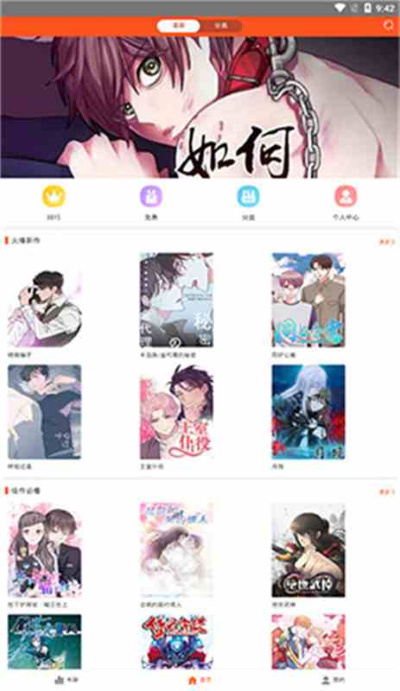400x691 pixels.
Task: Select the white highlighted pill tab at the top
Action: click(178, 26)
